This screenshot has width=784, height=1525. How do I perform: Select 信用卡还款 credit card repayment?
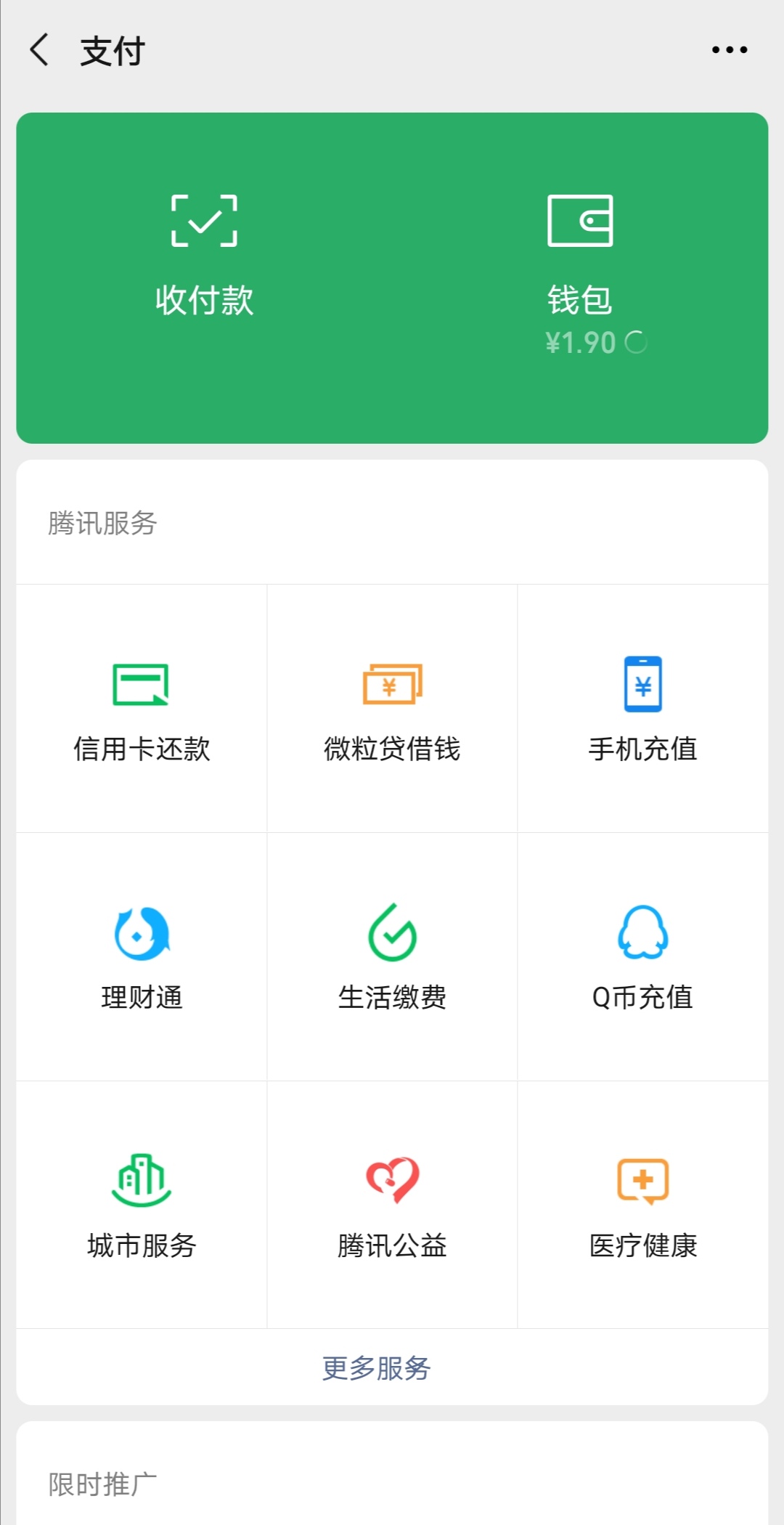(140, 708)
